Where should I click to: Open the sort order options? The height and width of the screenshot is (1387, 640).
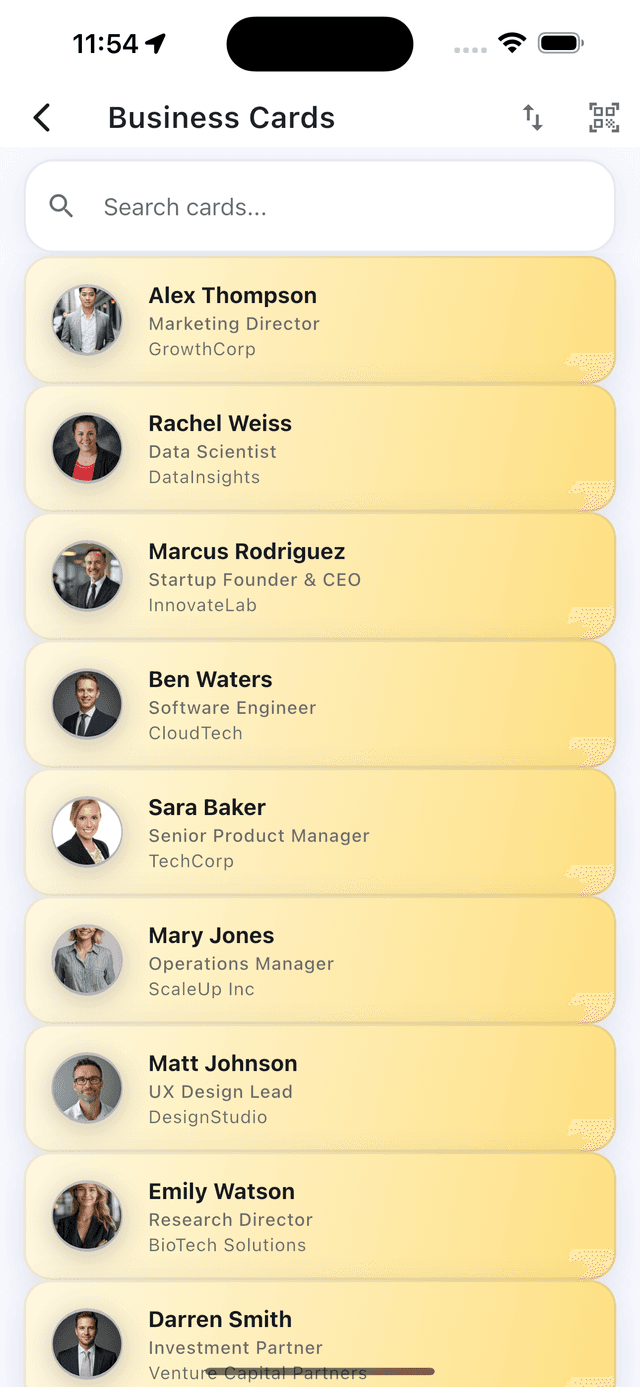pos(533,118)
